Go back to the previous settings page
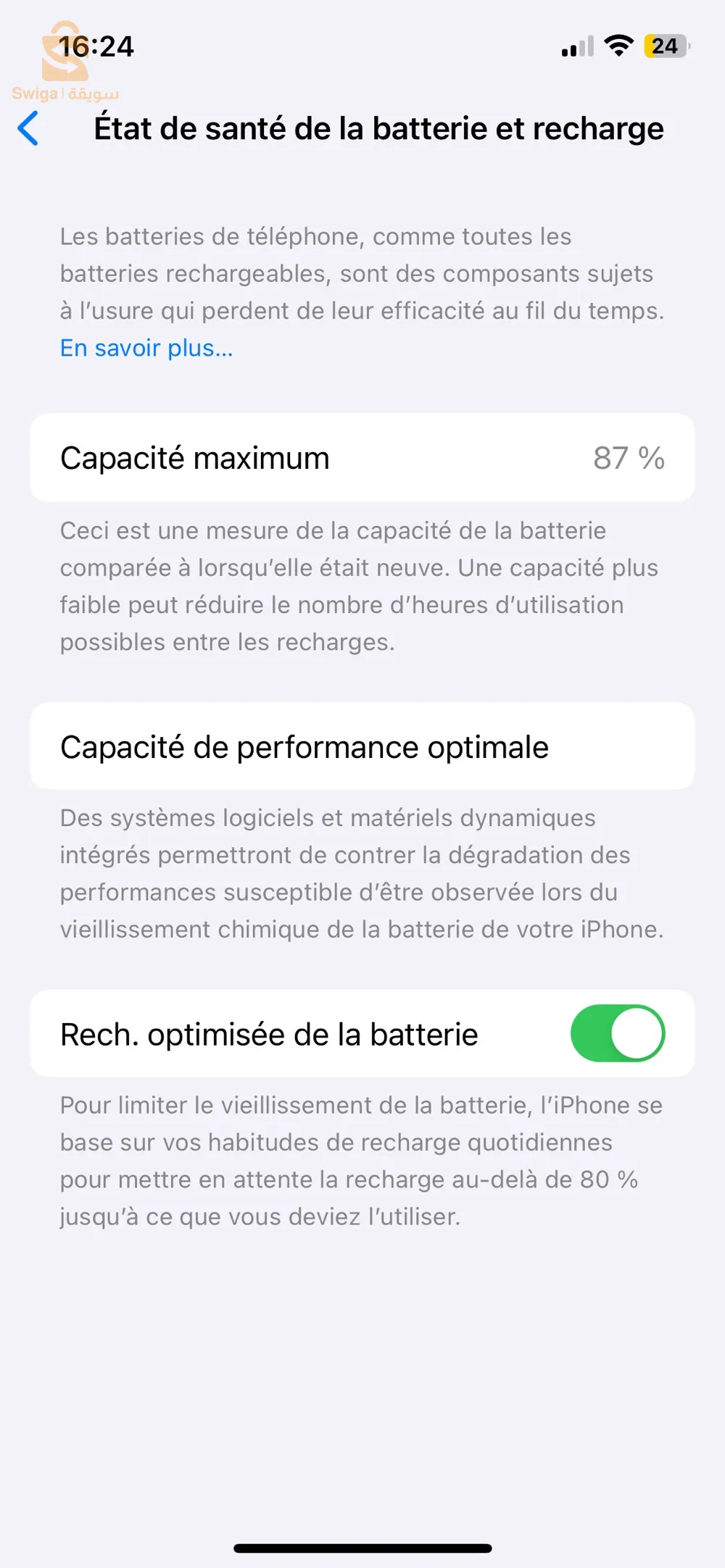The image size is (725, 1568). (x=28, y=129)
